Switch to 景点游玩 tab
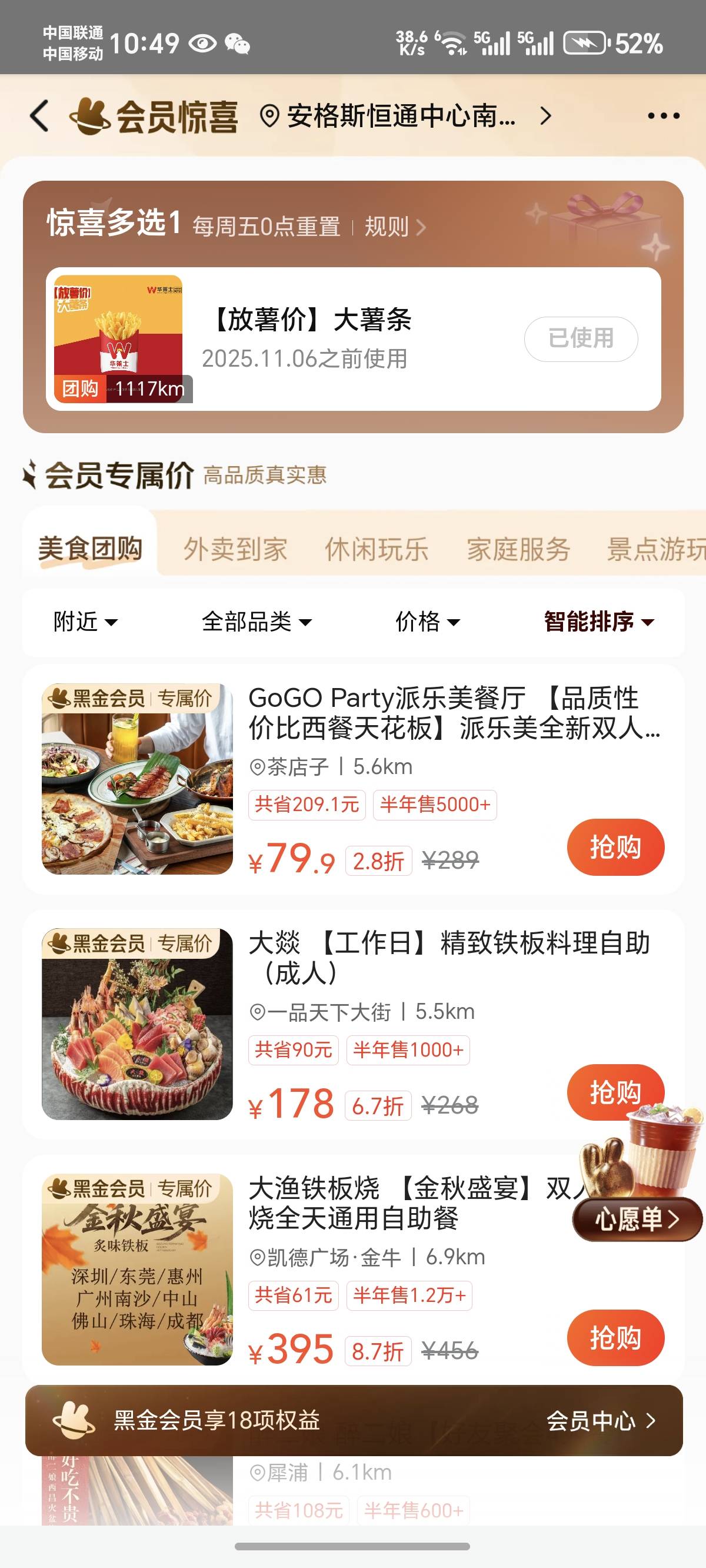This screenshot has height=1568, width=706. click(655, 549)
